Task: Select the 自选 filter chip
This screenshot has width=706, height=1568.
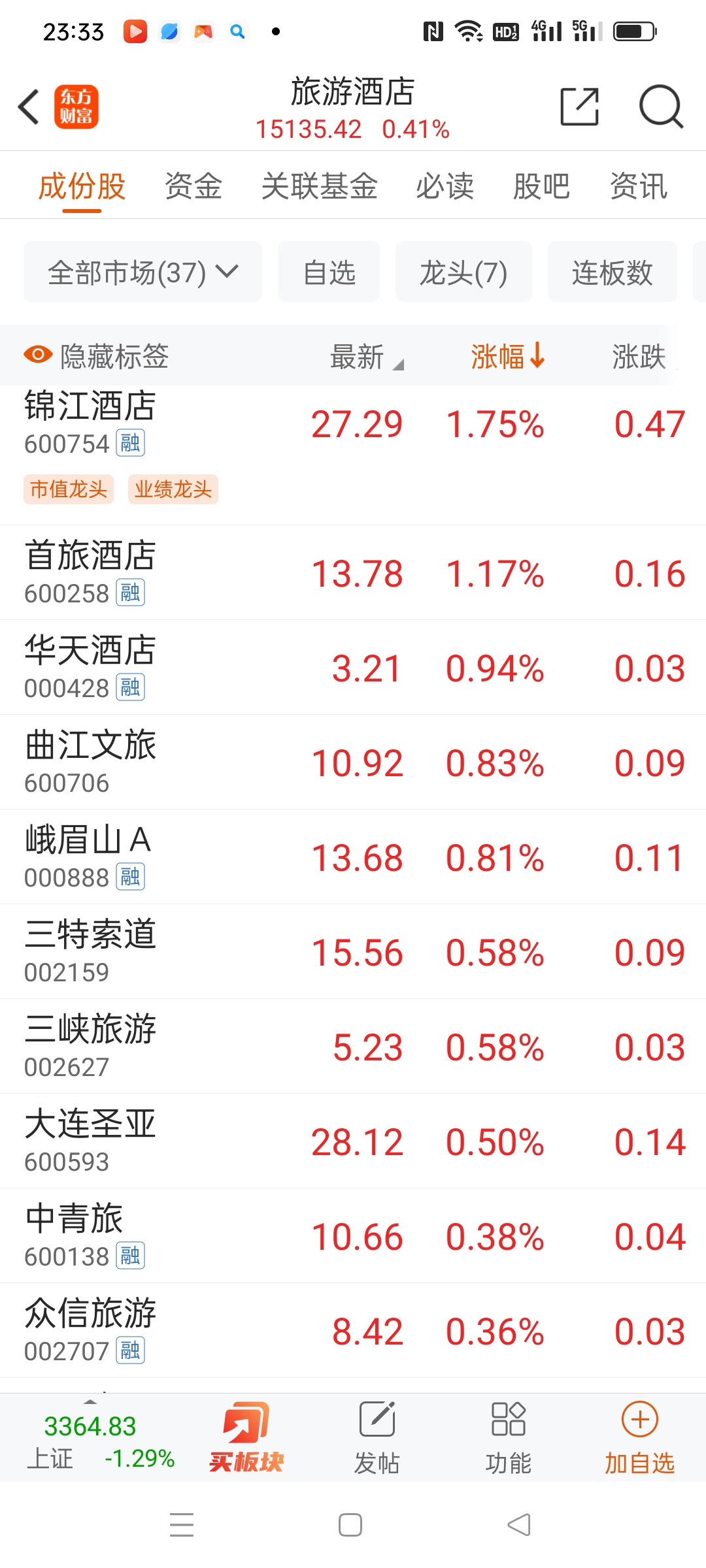Action: [329, 272]
